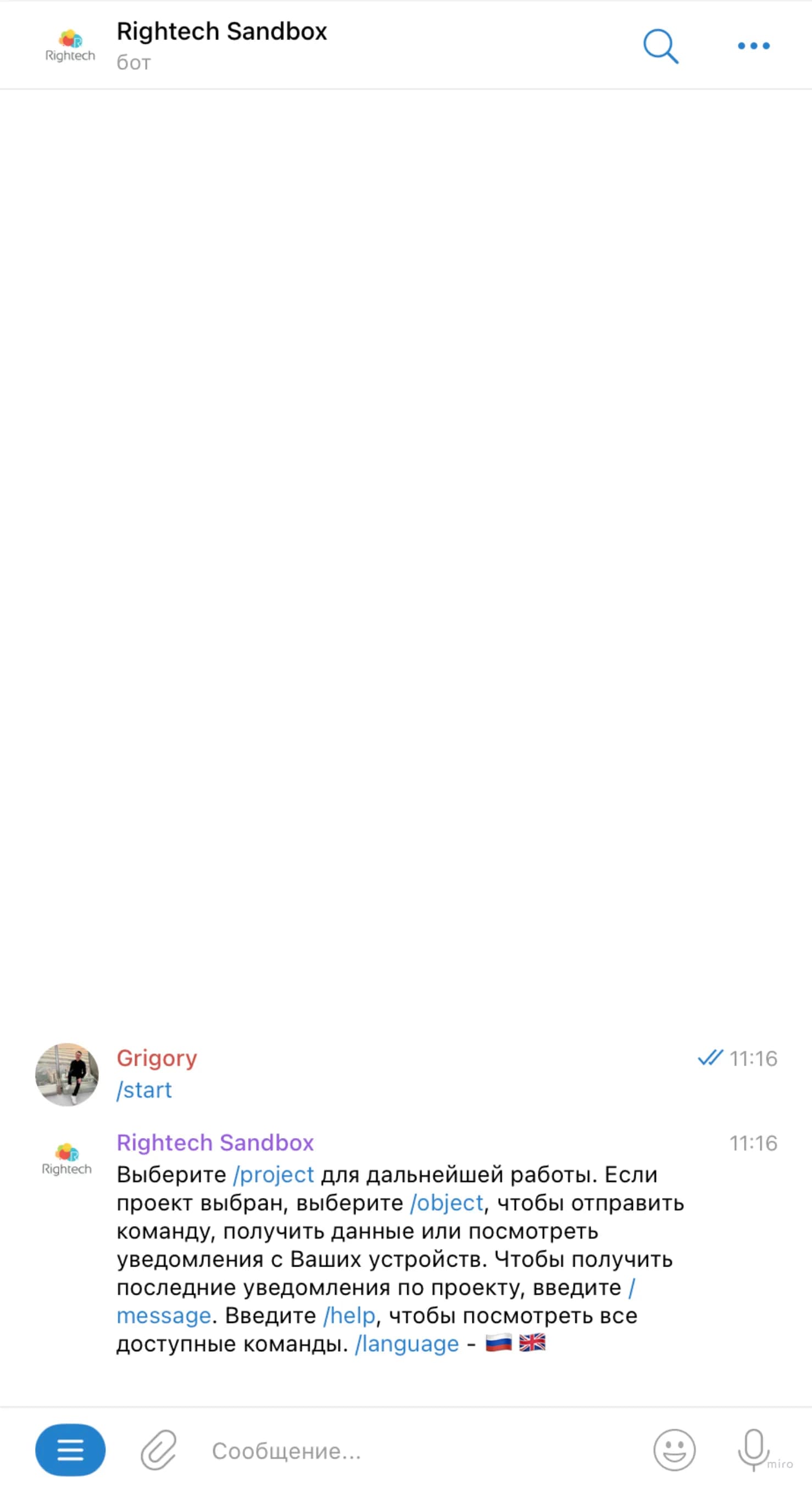Viewport: 812px width, 1487px height.
Task: Open the emoji picker
Action: [x=674, y=1450]
